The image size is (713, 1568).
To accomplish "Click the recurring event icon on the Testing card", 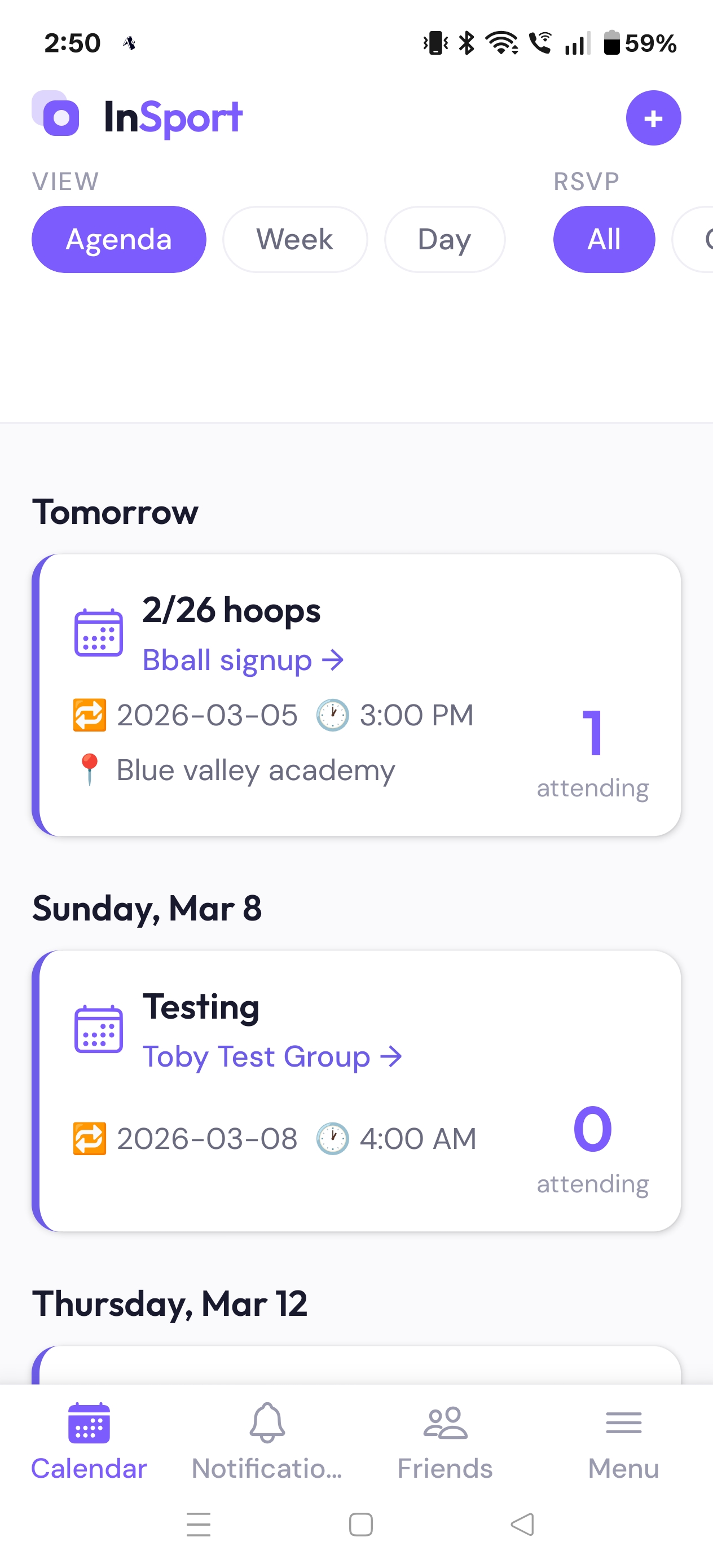I will (90, 1138).
